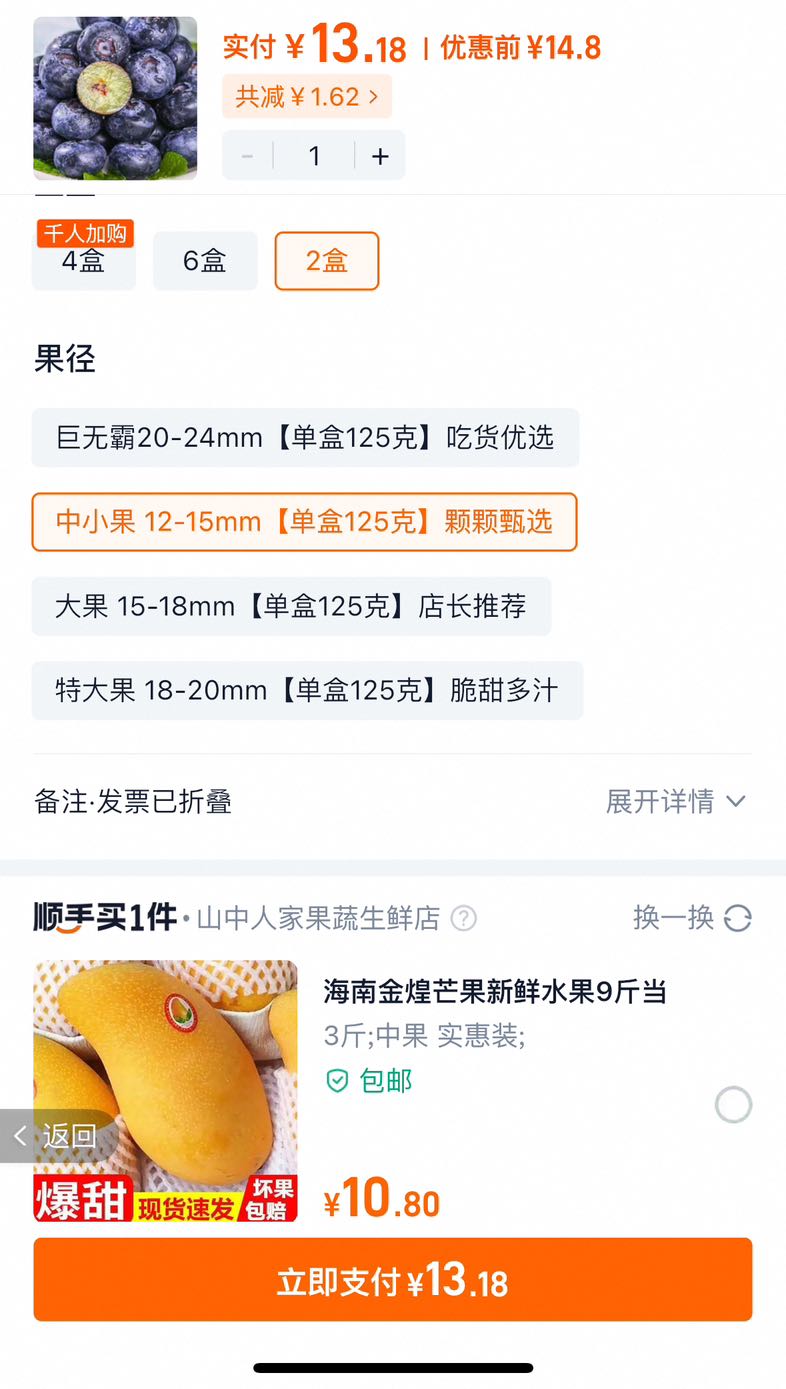
Task: Open the 共减¥1.62 discount details
Action: (x=307, y=96)
